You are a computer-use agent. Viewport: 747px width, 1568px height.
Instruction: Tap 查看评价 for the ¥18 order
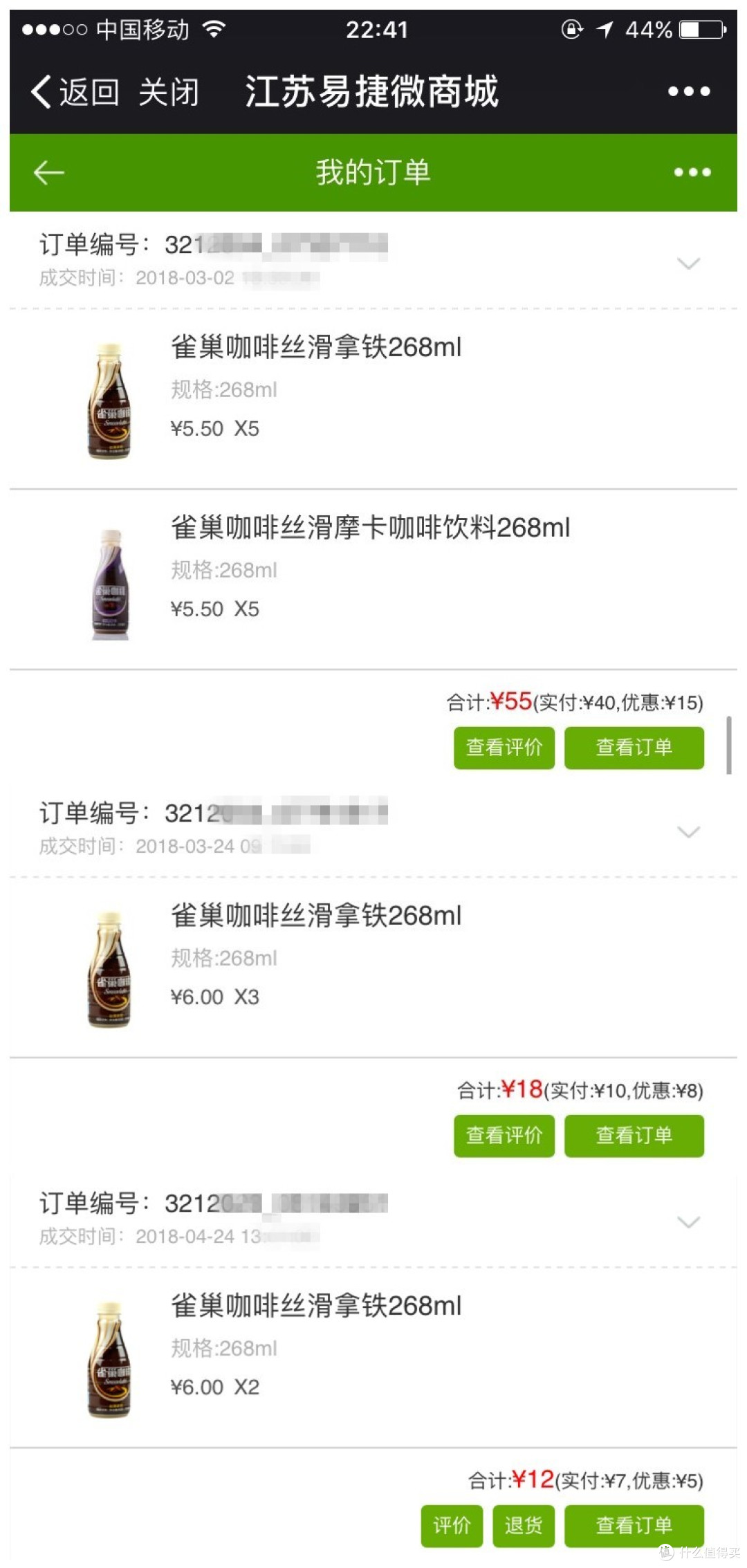(504, 1136)
